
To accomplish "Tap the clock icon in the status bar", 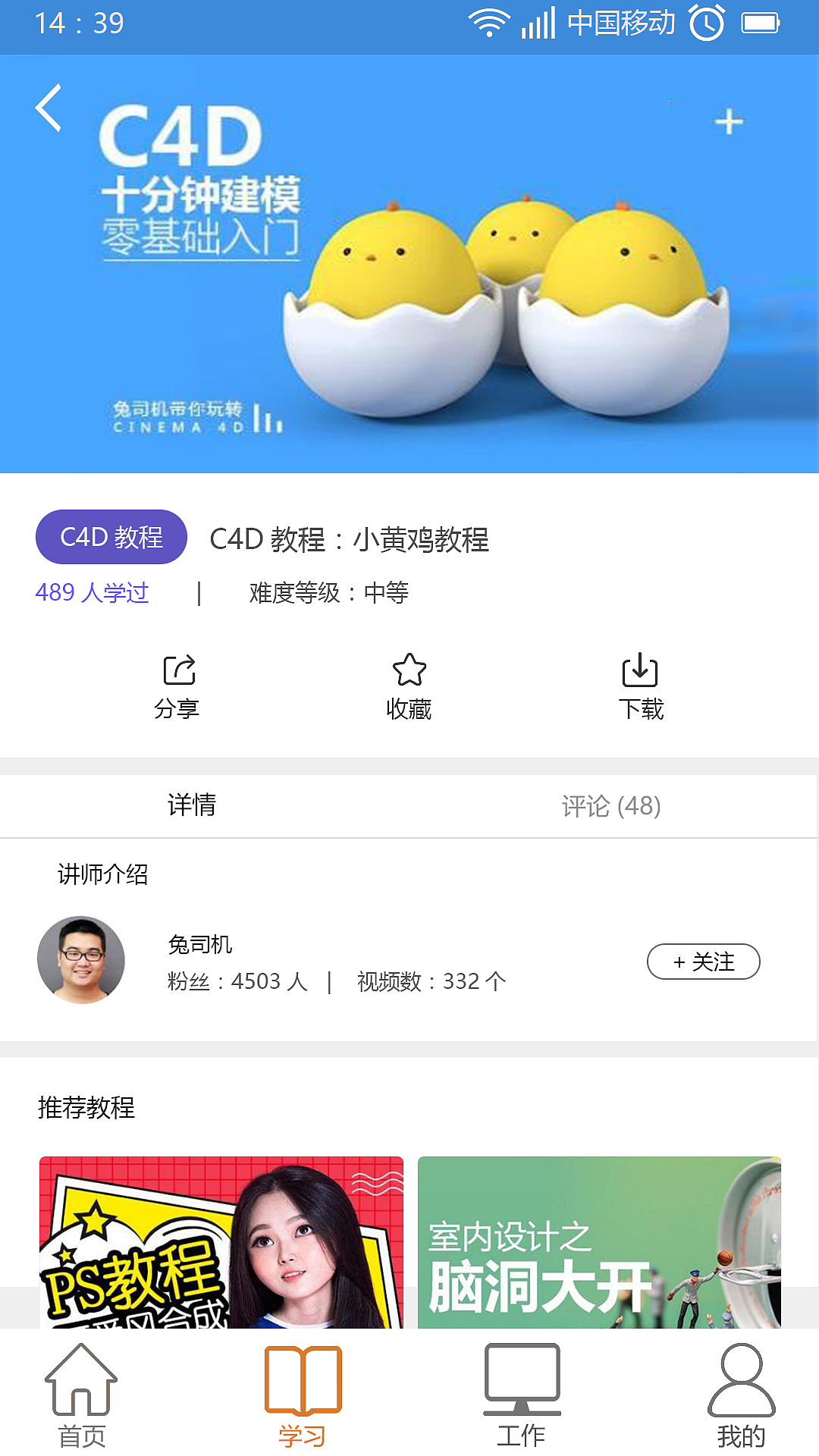I will pos(704,24).
